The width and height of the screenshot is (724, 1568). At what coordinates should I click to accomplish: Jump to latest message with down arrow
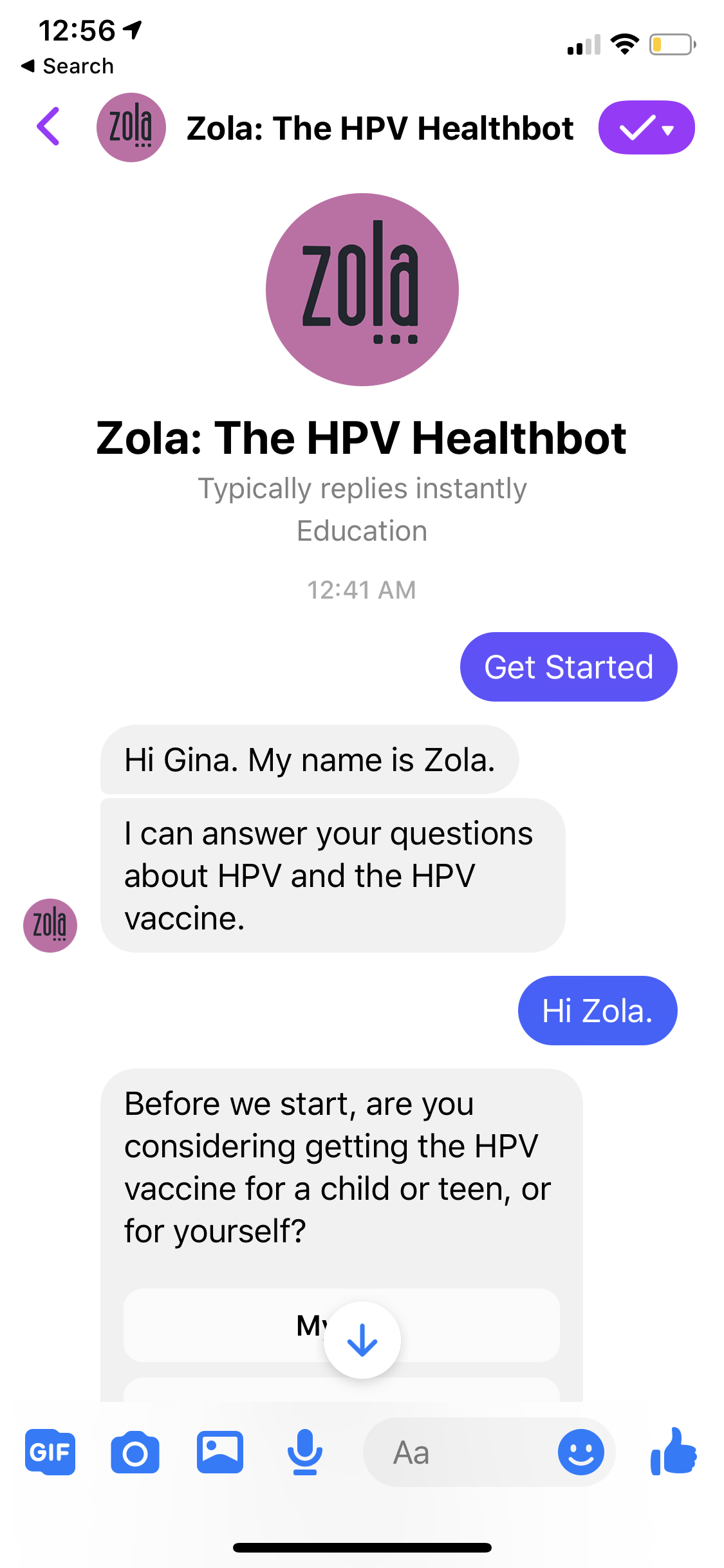(x=362, y=1340)
